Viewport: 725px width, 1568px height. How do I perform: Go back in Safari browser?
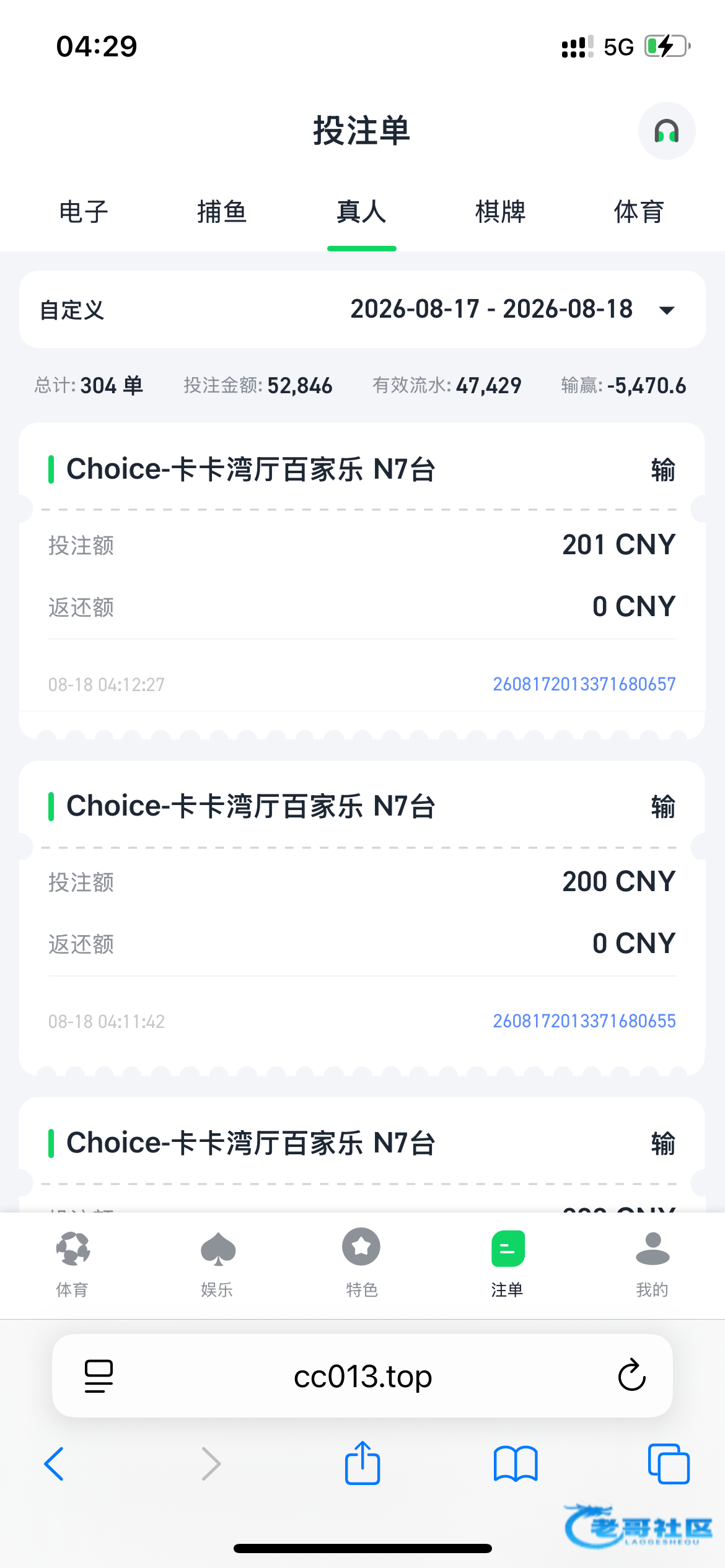tap(55, 1464)
